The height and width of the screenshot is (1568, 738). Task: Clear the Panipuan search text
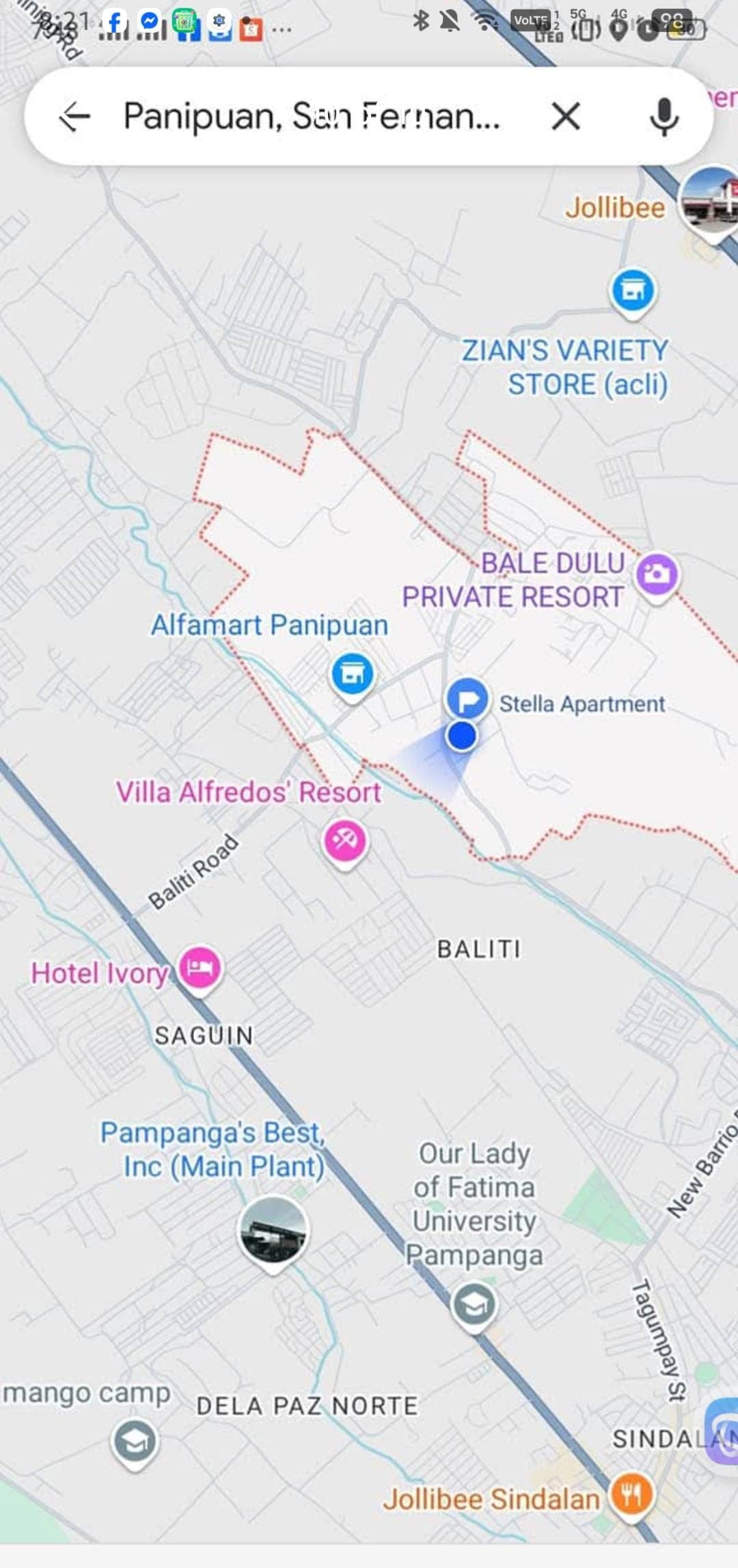(566, 116)
